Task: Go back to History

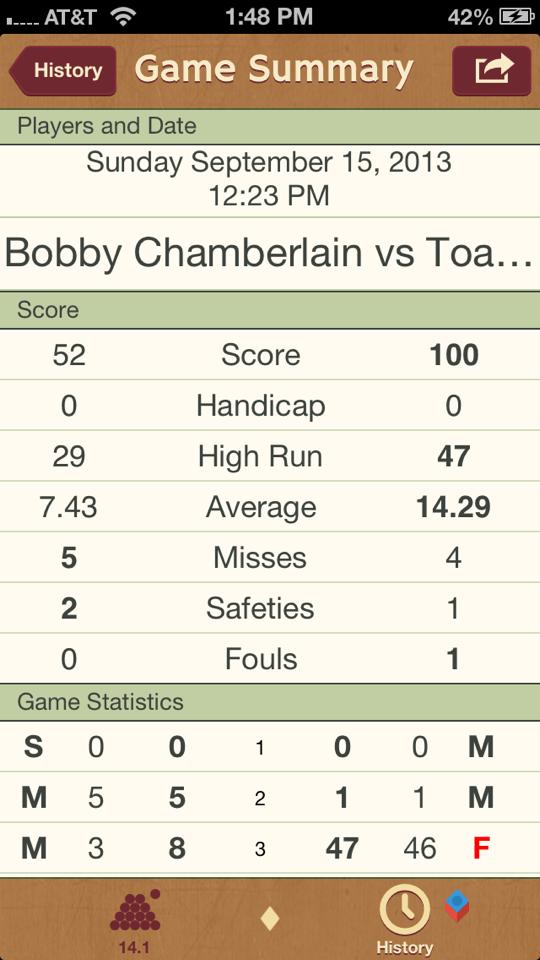Action: [x=62, y=70]
